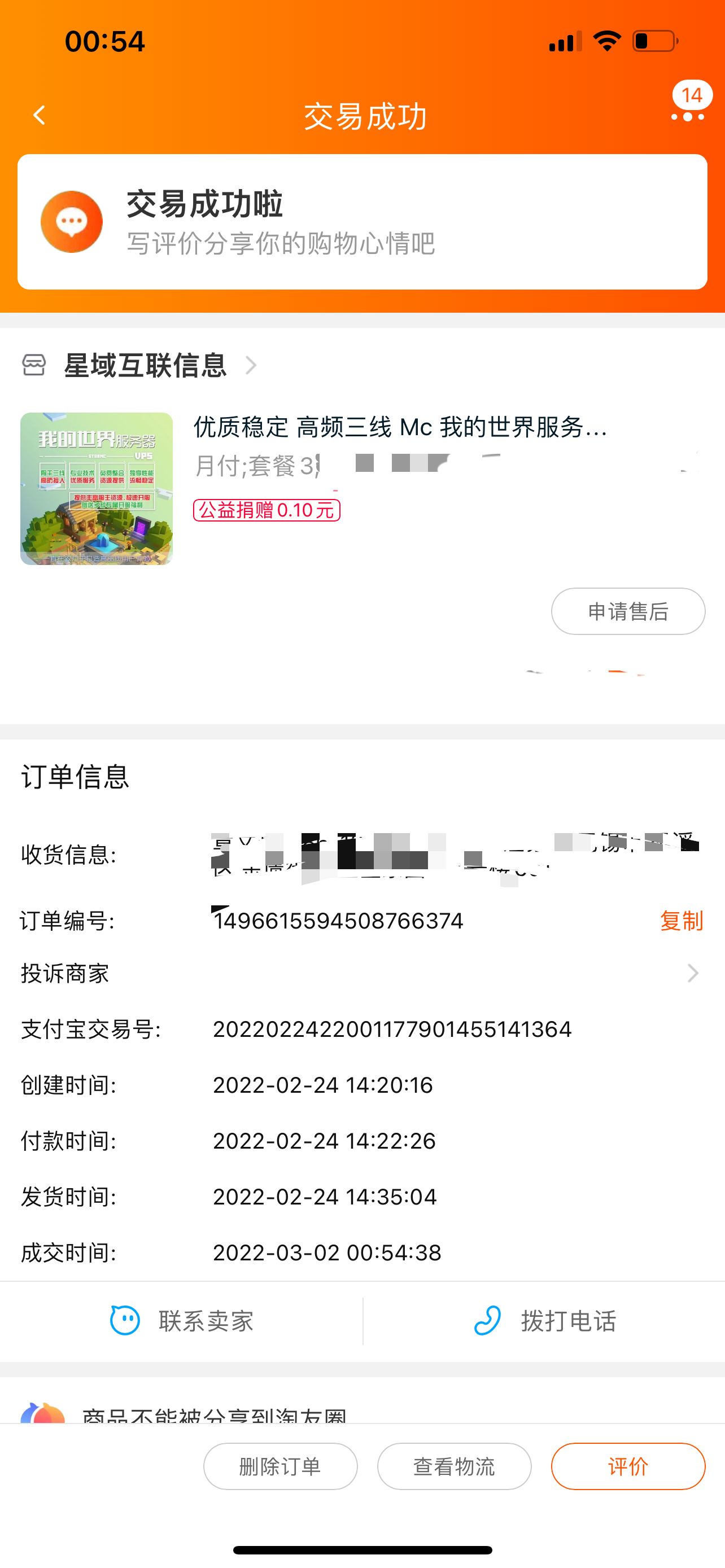Open the 星域互联信息 shop page
This screenshot has width=725, height=1568.
(x=145, y=365)
